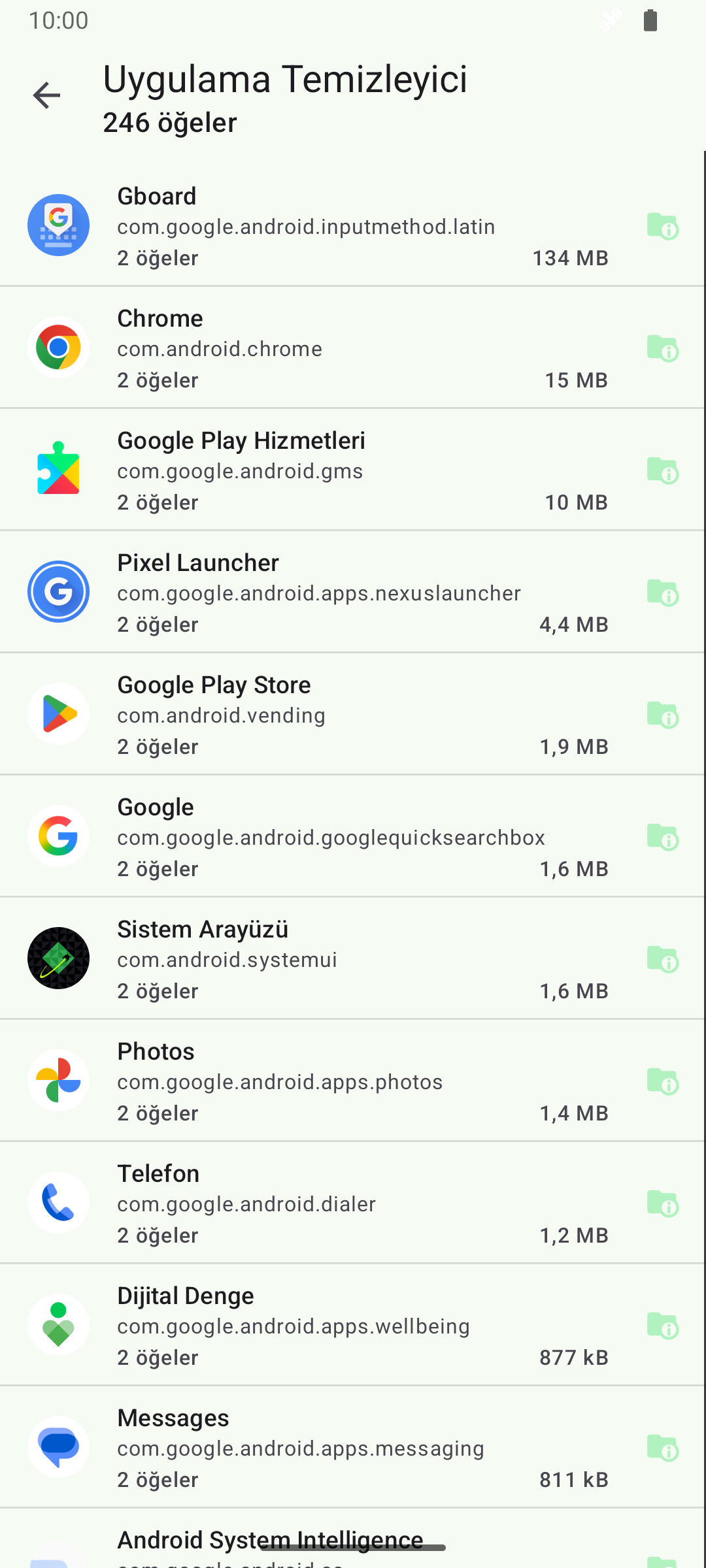The image size is (706, 1568).
Task: Open the Telefon entry
Action: (x=327, y=1203)
